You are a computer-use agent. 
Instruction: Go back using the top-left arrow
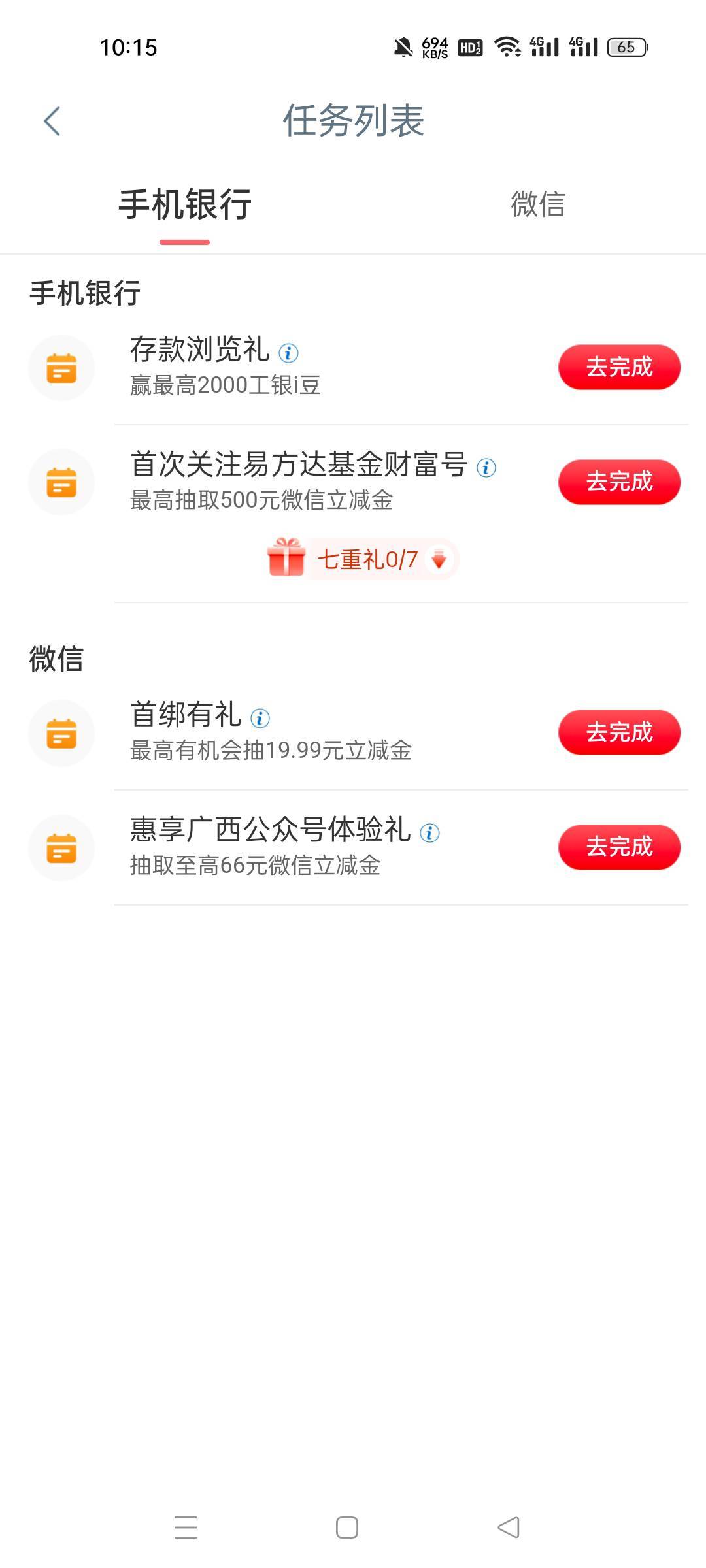(x=52, y=121)
